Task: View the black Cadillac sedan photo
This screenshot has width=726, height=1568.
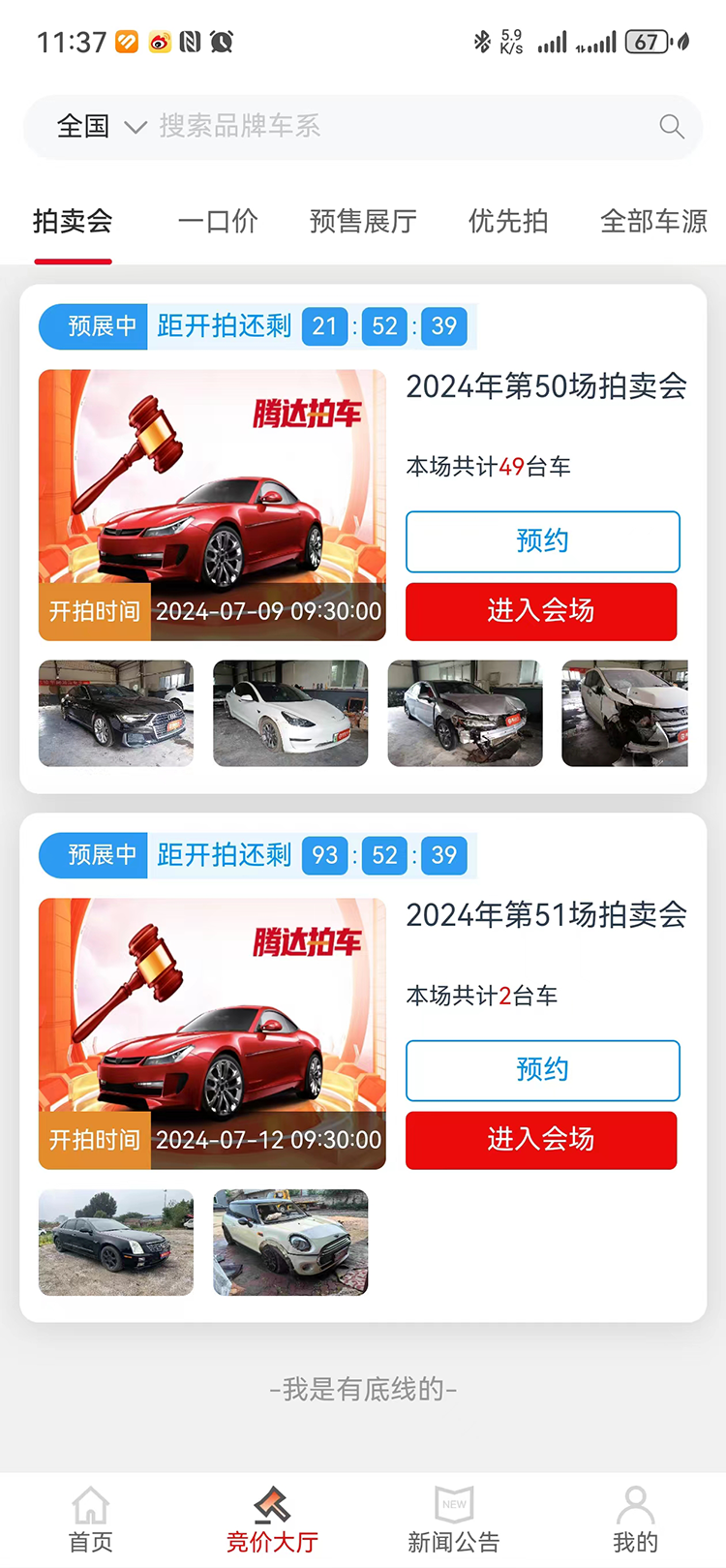Action: coord(116,1243)
